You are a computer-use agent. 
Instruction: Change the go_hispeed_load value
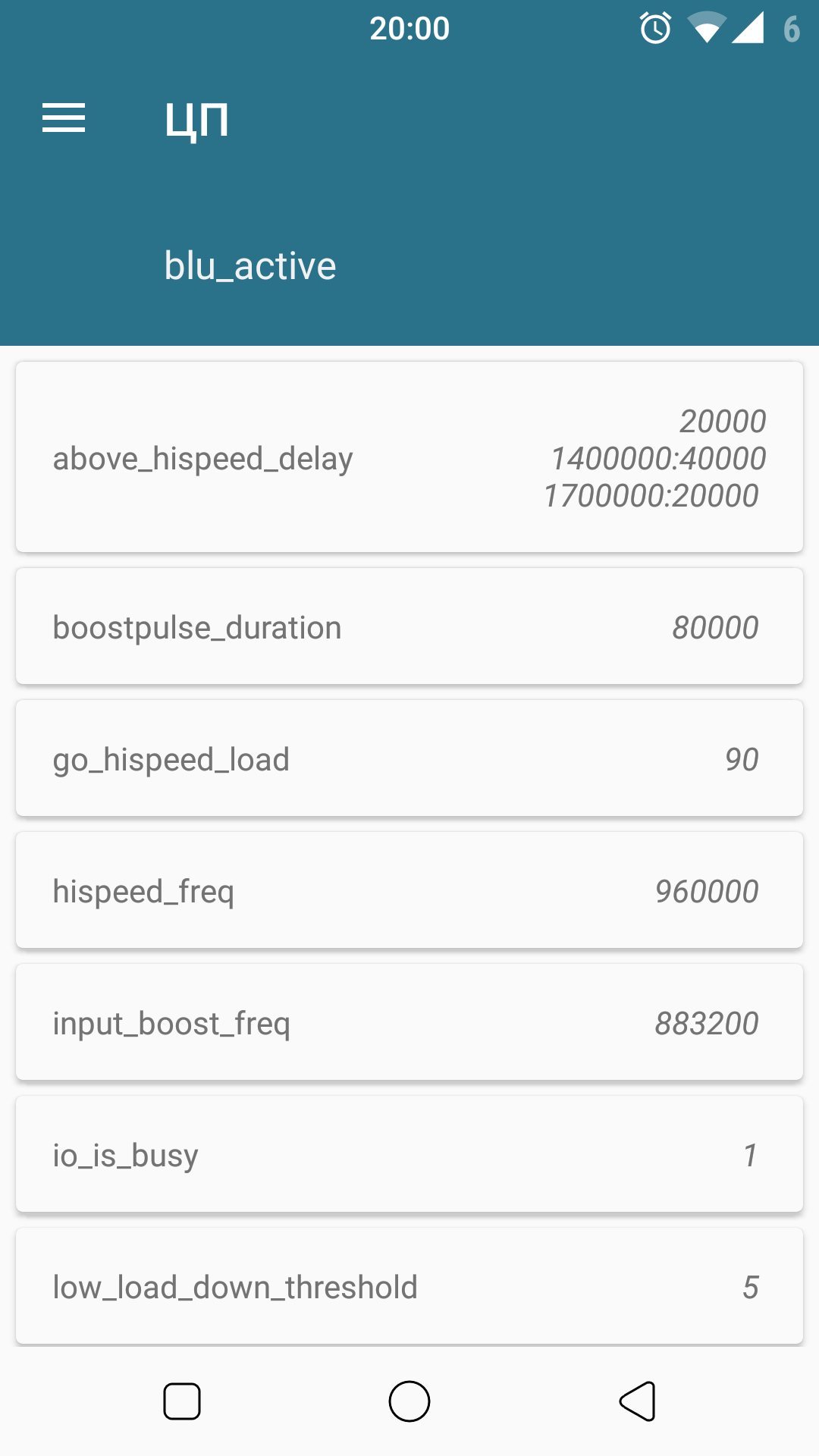tap(409, 759)
